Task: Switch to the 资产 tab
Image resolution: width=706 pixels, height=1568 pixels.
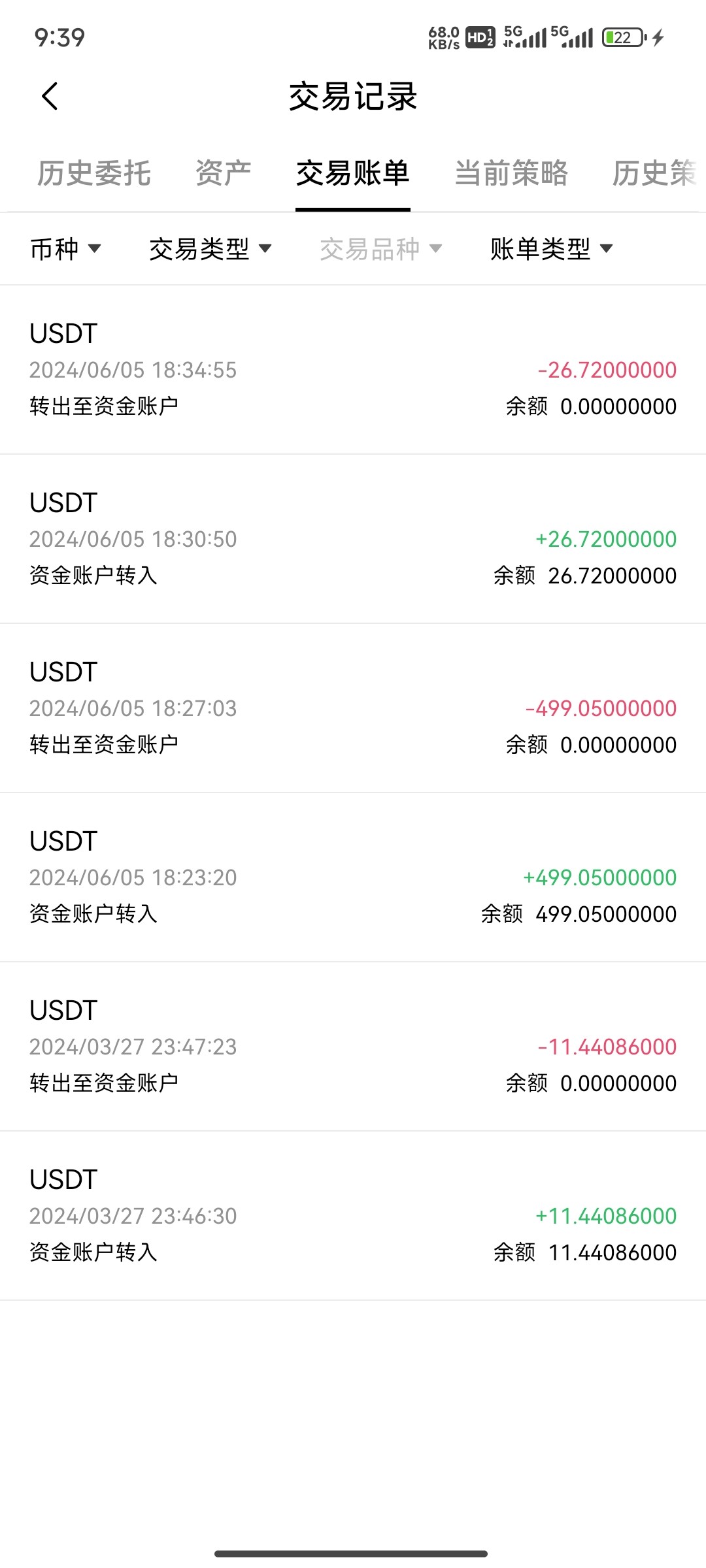Action: coord(222,174)
